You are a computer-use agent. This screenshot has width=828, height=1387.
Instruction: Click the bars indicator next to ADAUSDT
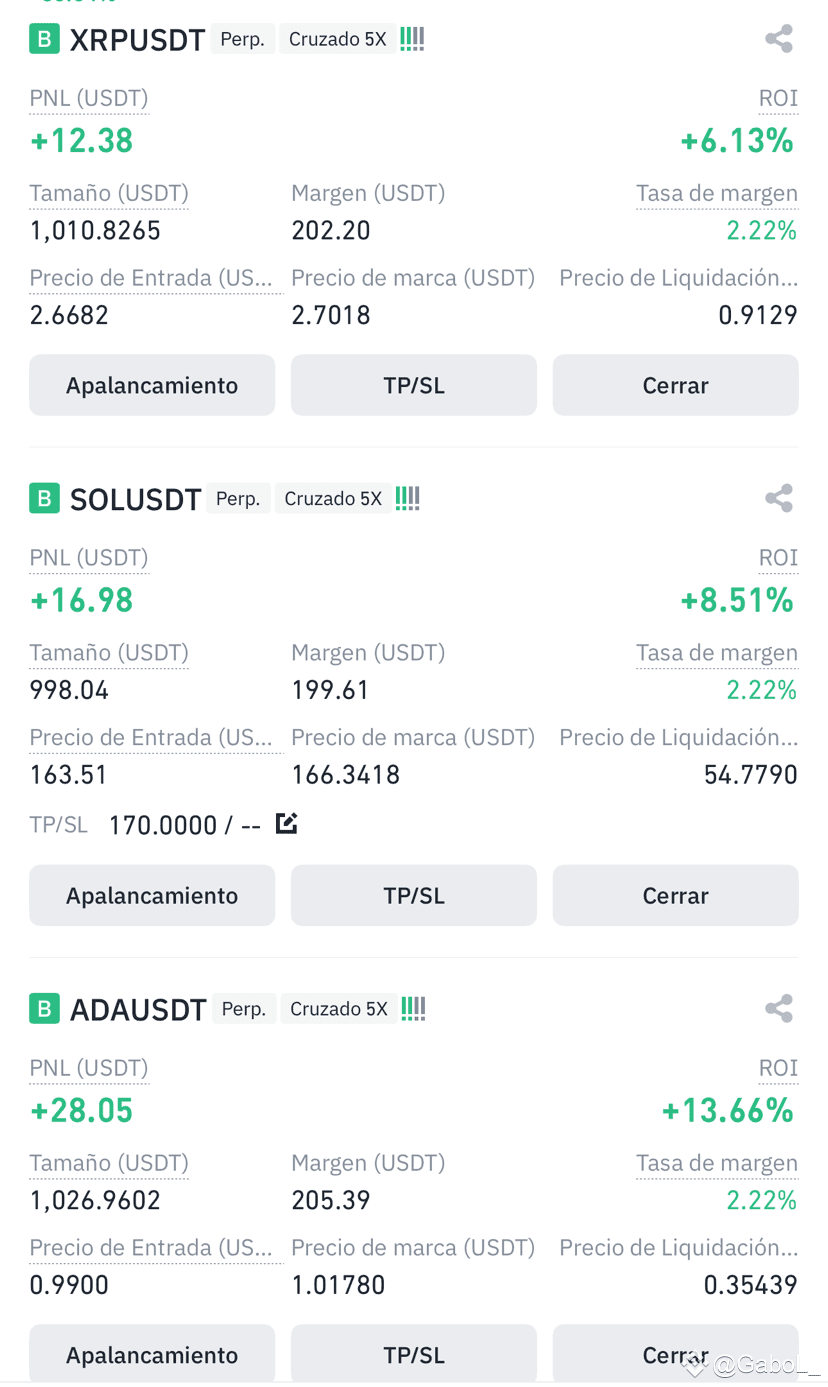point(412,1008)
